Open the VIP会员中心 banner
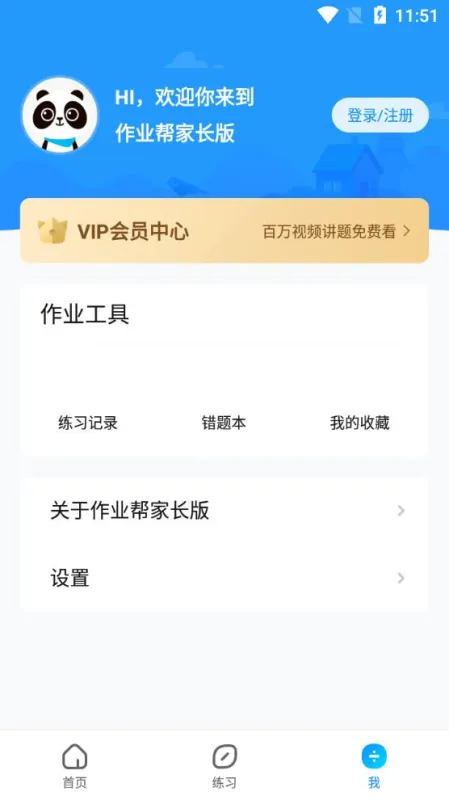Viewport: 449px width, 800px height. (x=224, y=231)
